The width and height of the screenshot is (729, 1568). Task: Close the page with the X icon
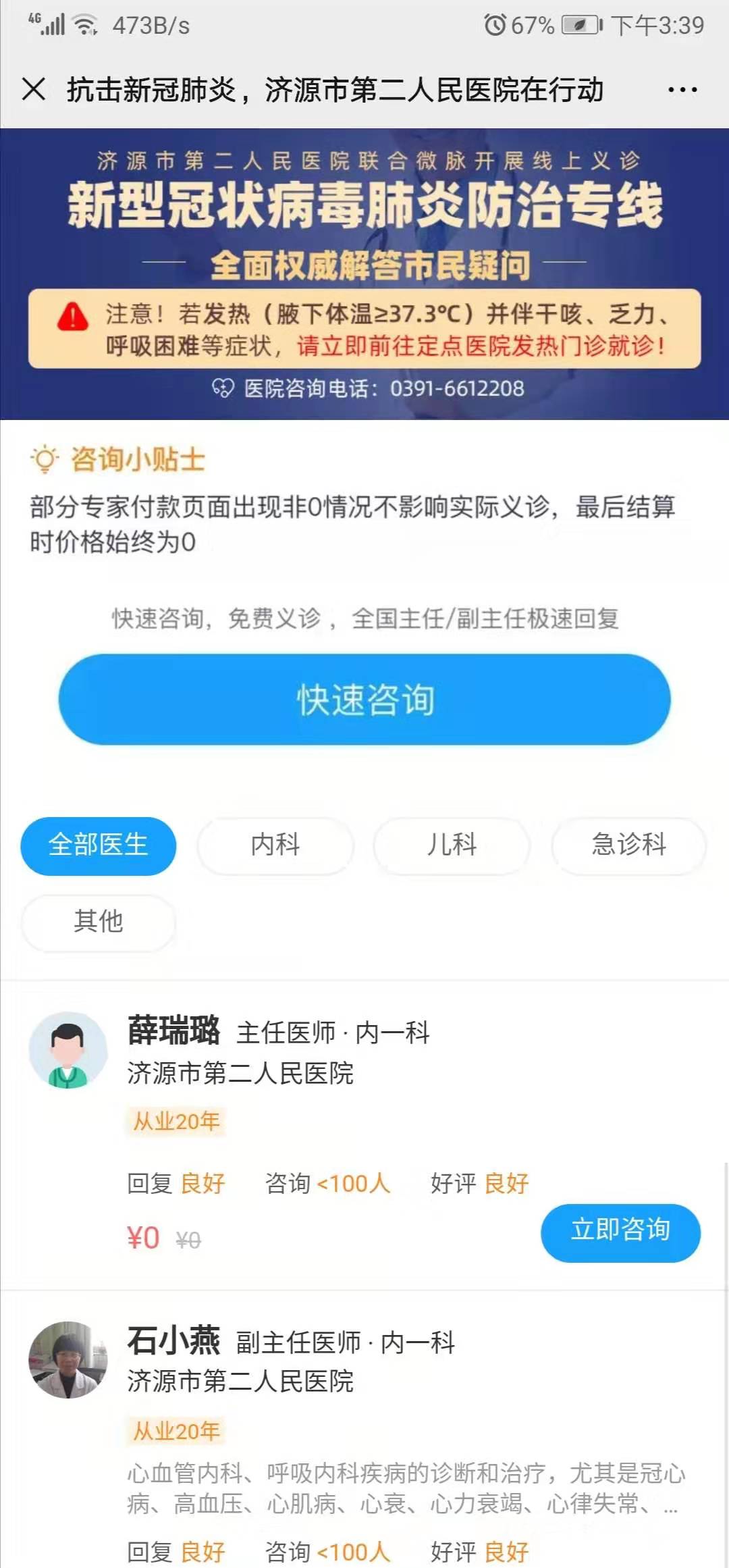[34, 89]
